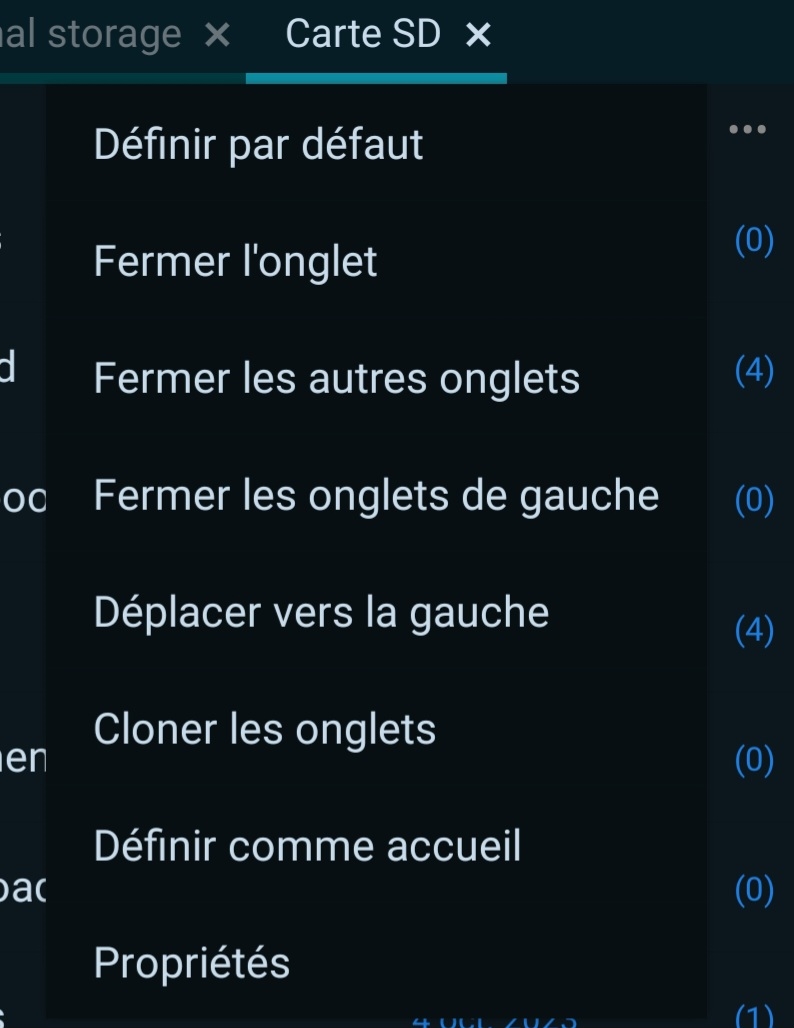Close the internal storage tab with its X
Image resolution: width=794 pixels, height=1028 pixels.
pos(216,36)
